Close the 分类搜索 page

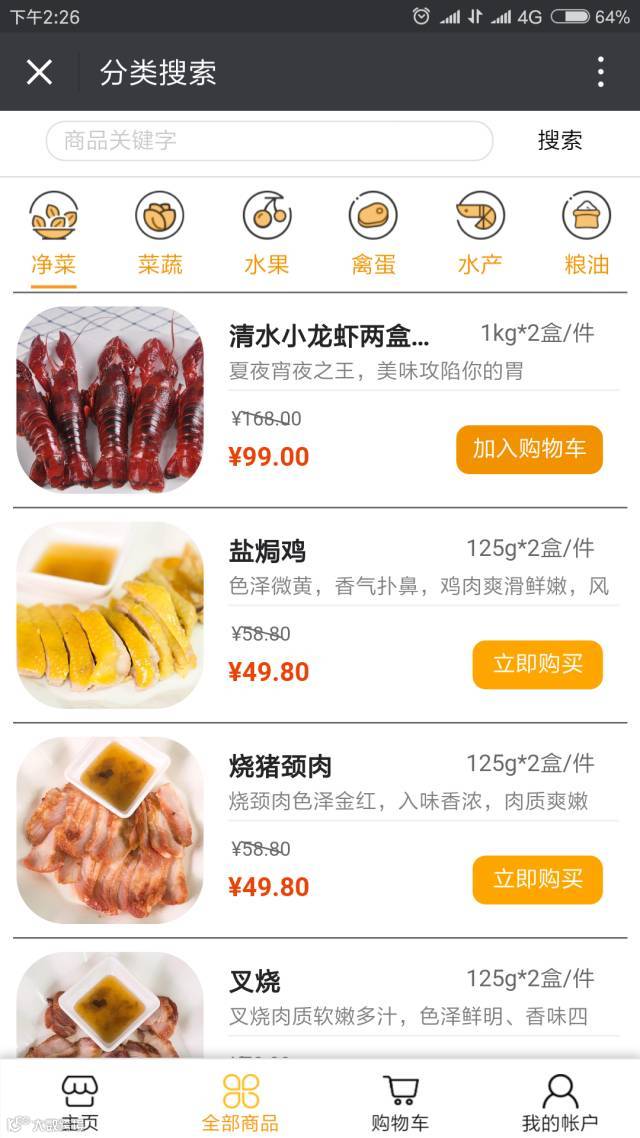tap(39, 72)
